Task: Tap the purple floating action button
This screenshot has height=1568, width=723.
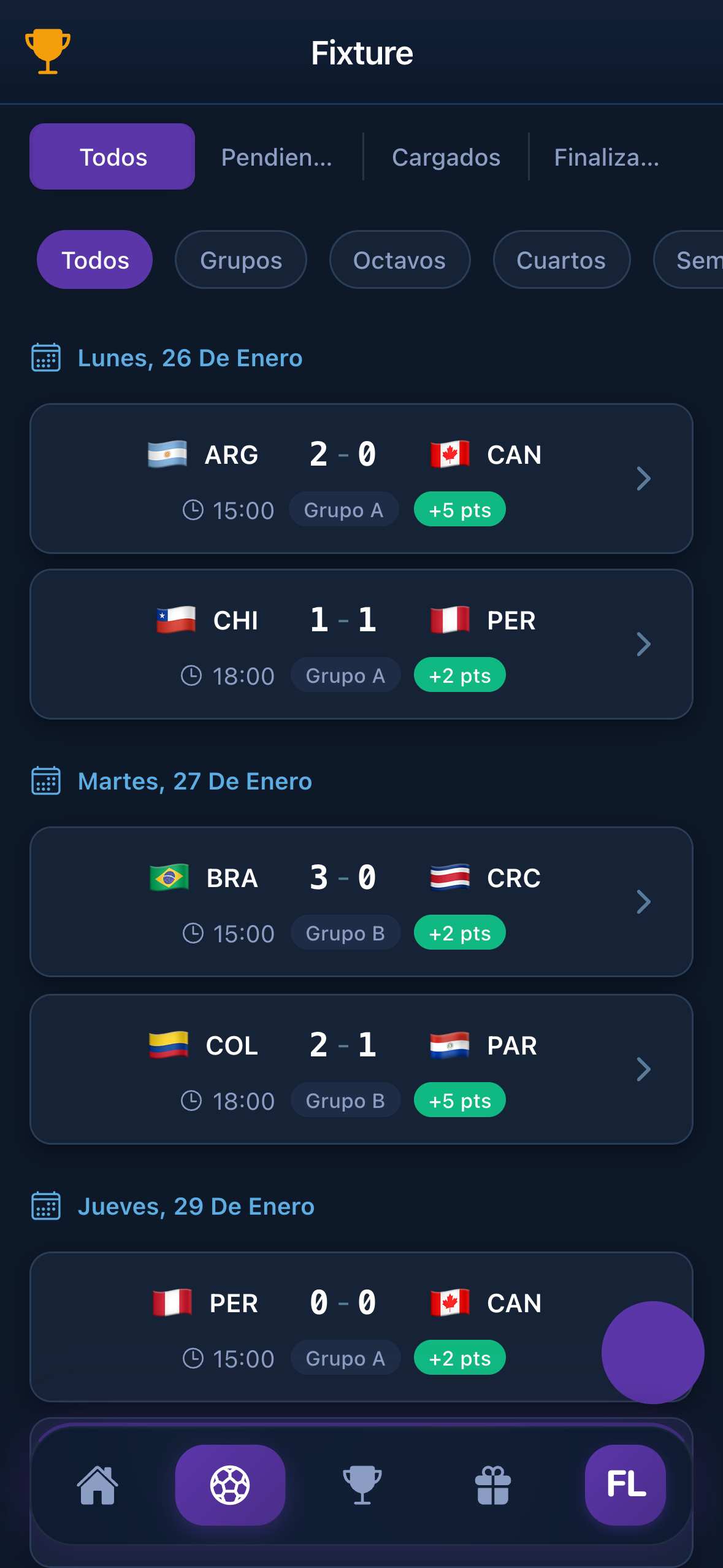Action: coord(654,1352)
